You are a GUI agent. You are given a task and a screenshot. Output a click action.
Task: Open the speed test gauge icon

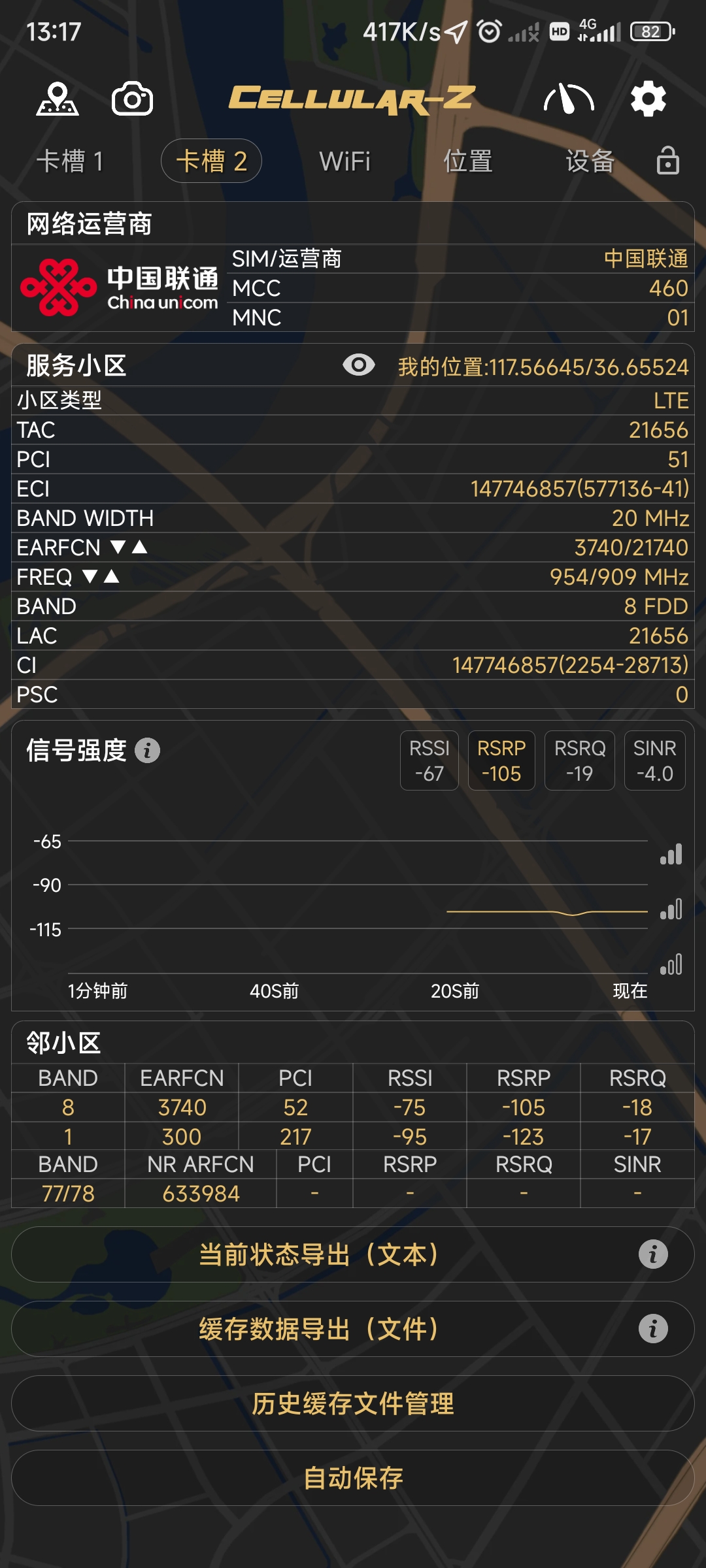(568, 99)
